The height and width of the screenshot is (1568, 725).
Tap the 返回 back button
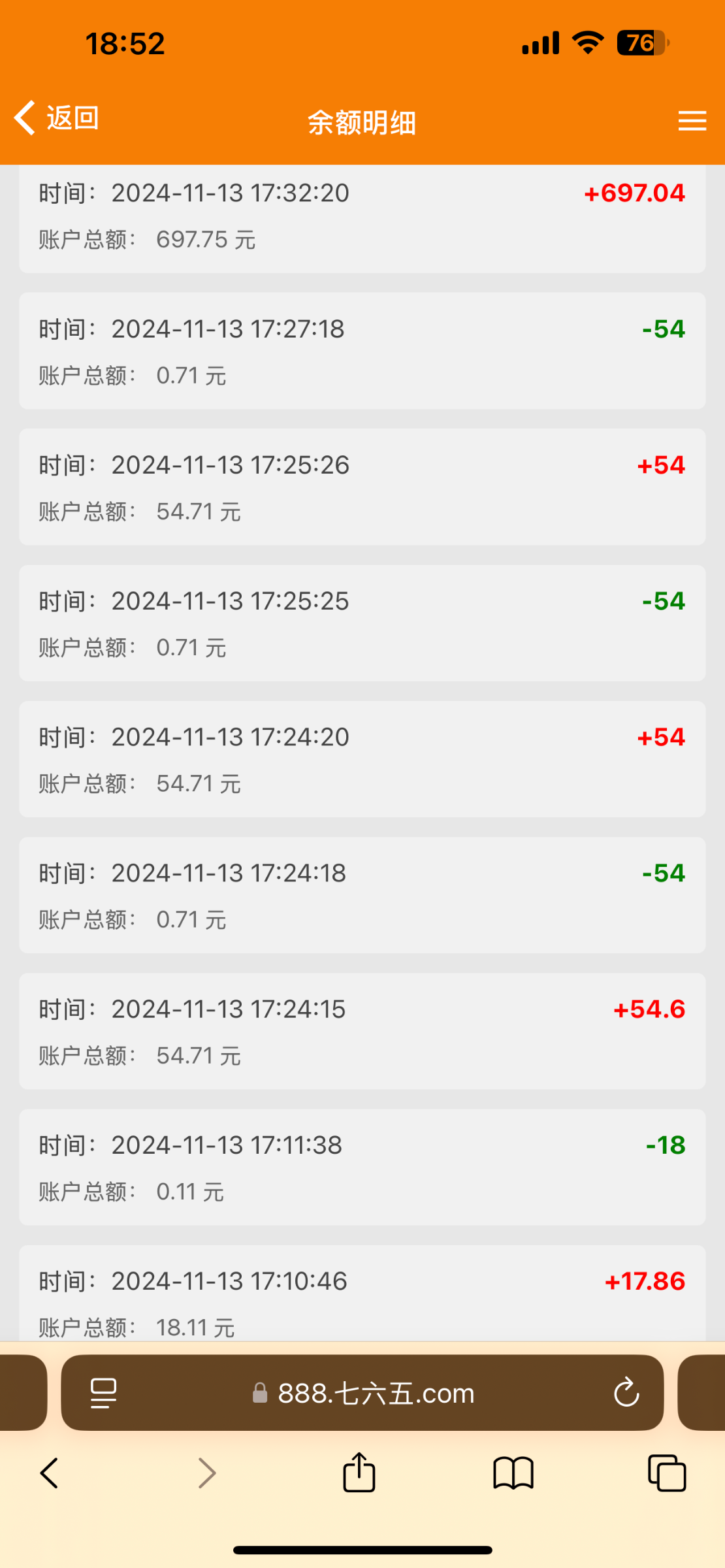click(x=57, y=119)
